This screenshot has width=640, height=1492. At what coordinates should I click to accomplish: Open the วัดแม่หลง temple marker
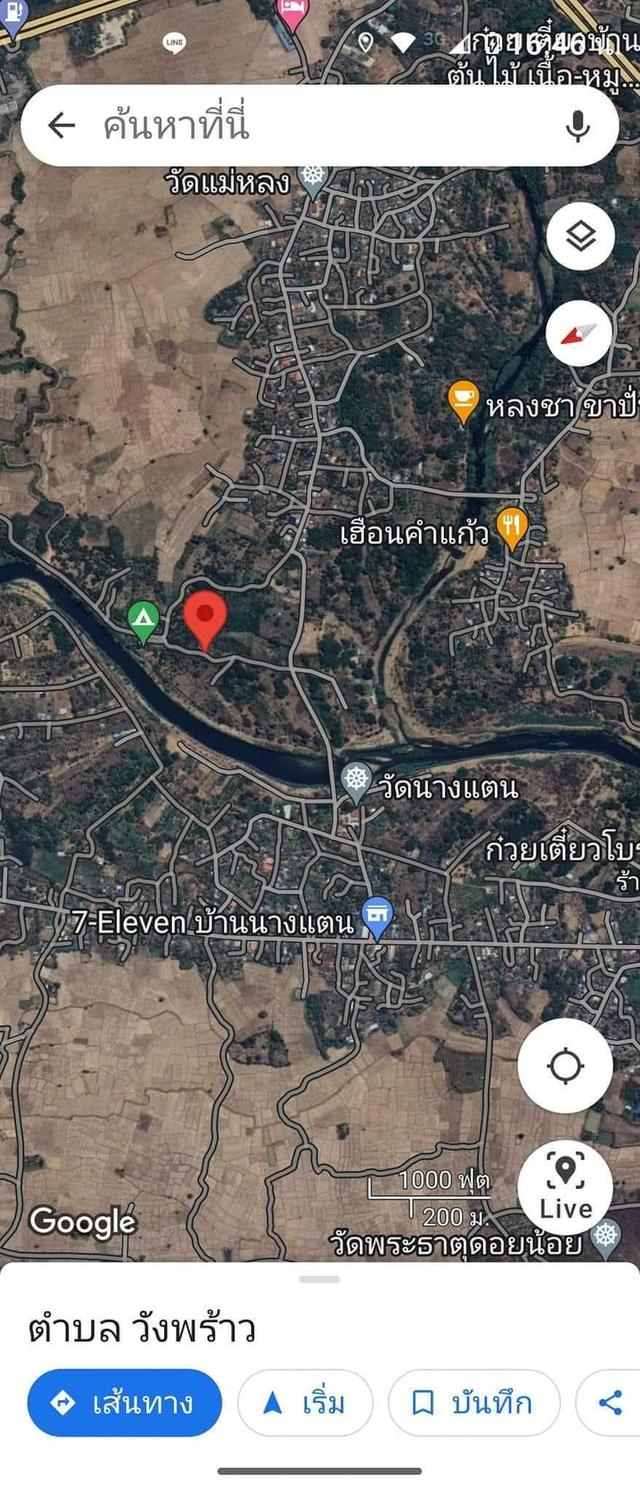(314, 180)
